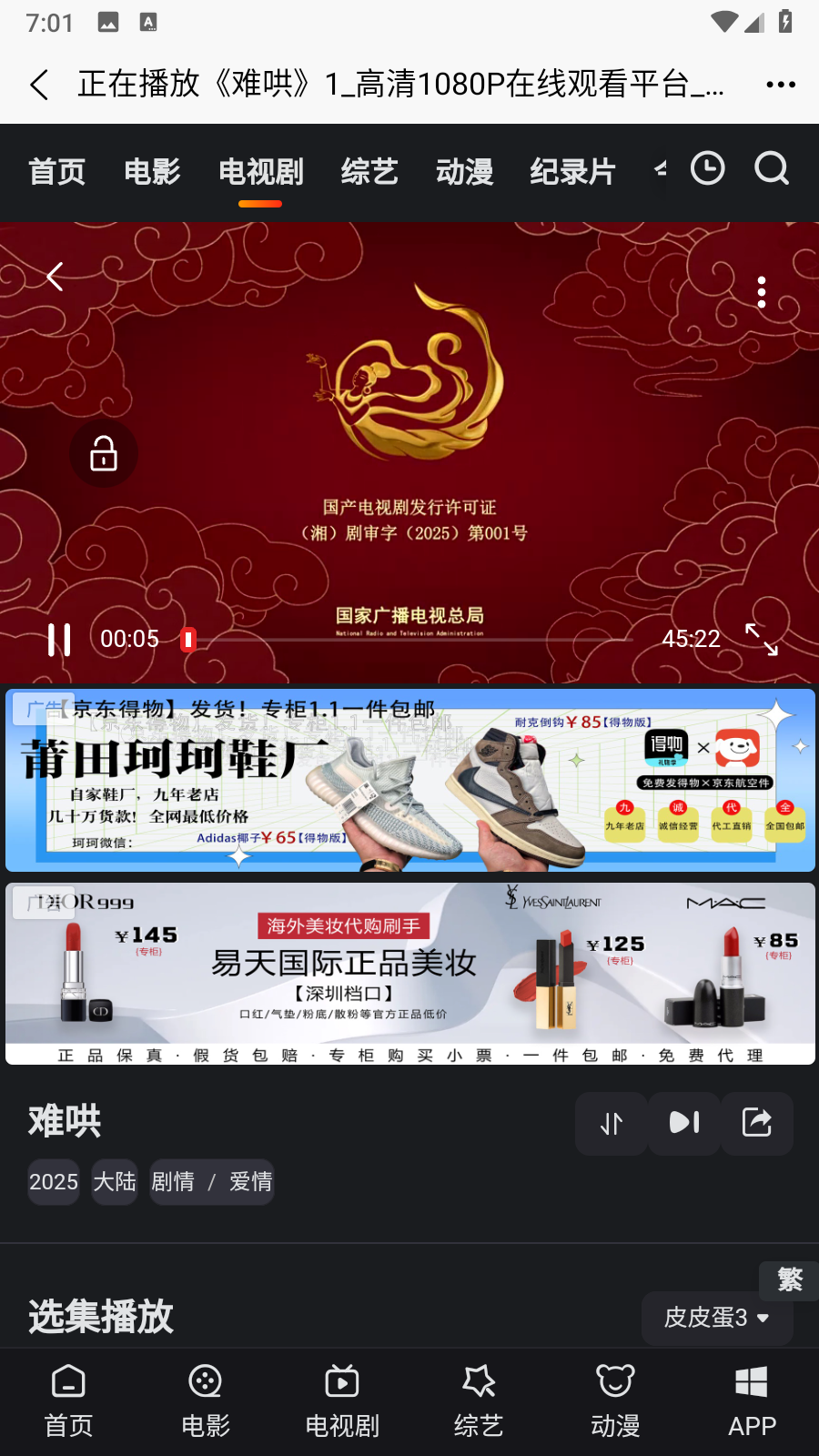Open the 纪录片 top tab

tap(572, 171)
